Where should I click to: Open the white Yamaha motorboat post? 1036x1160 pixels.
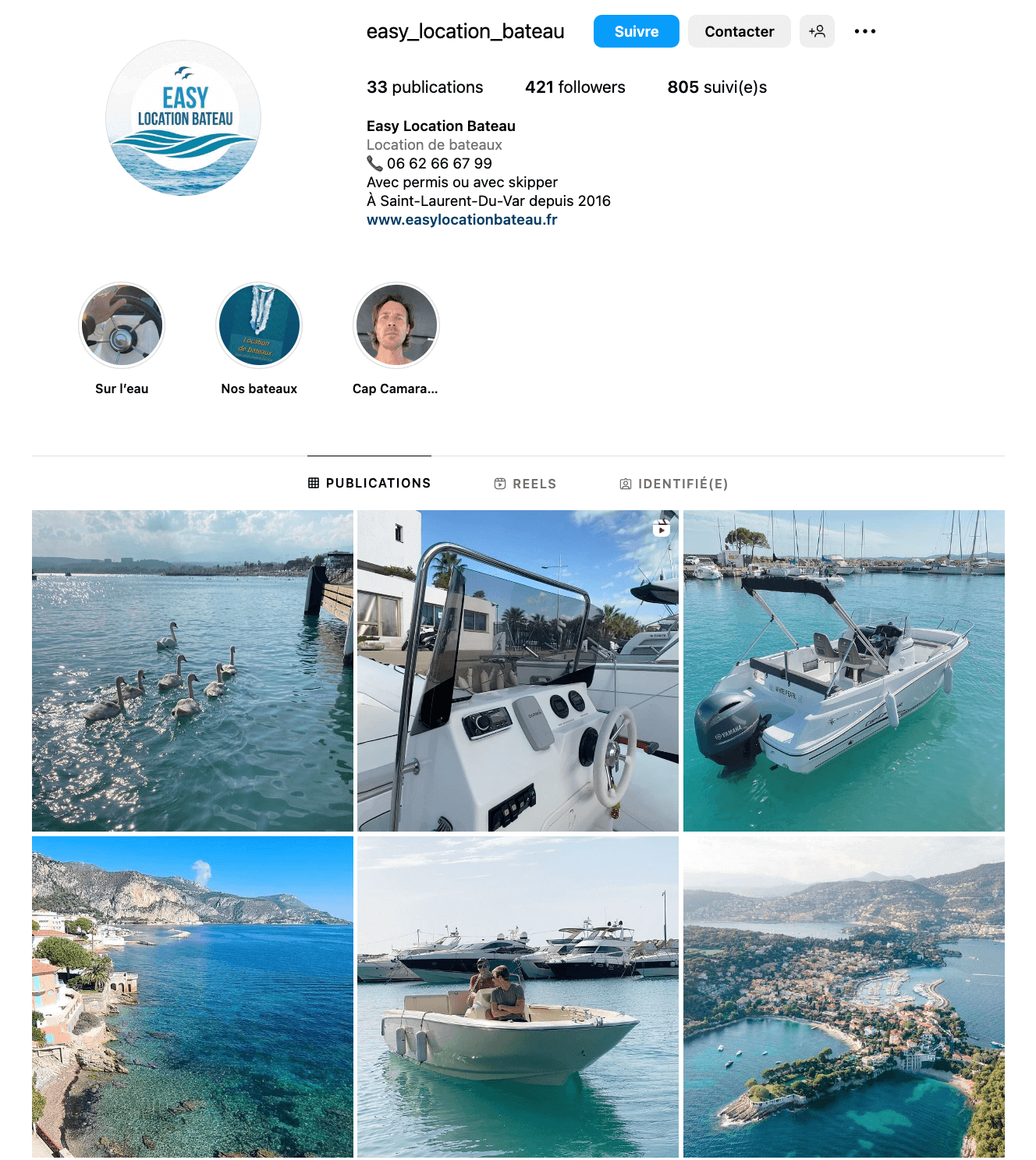[844, 671]
